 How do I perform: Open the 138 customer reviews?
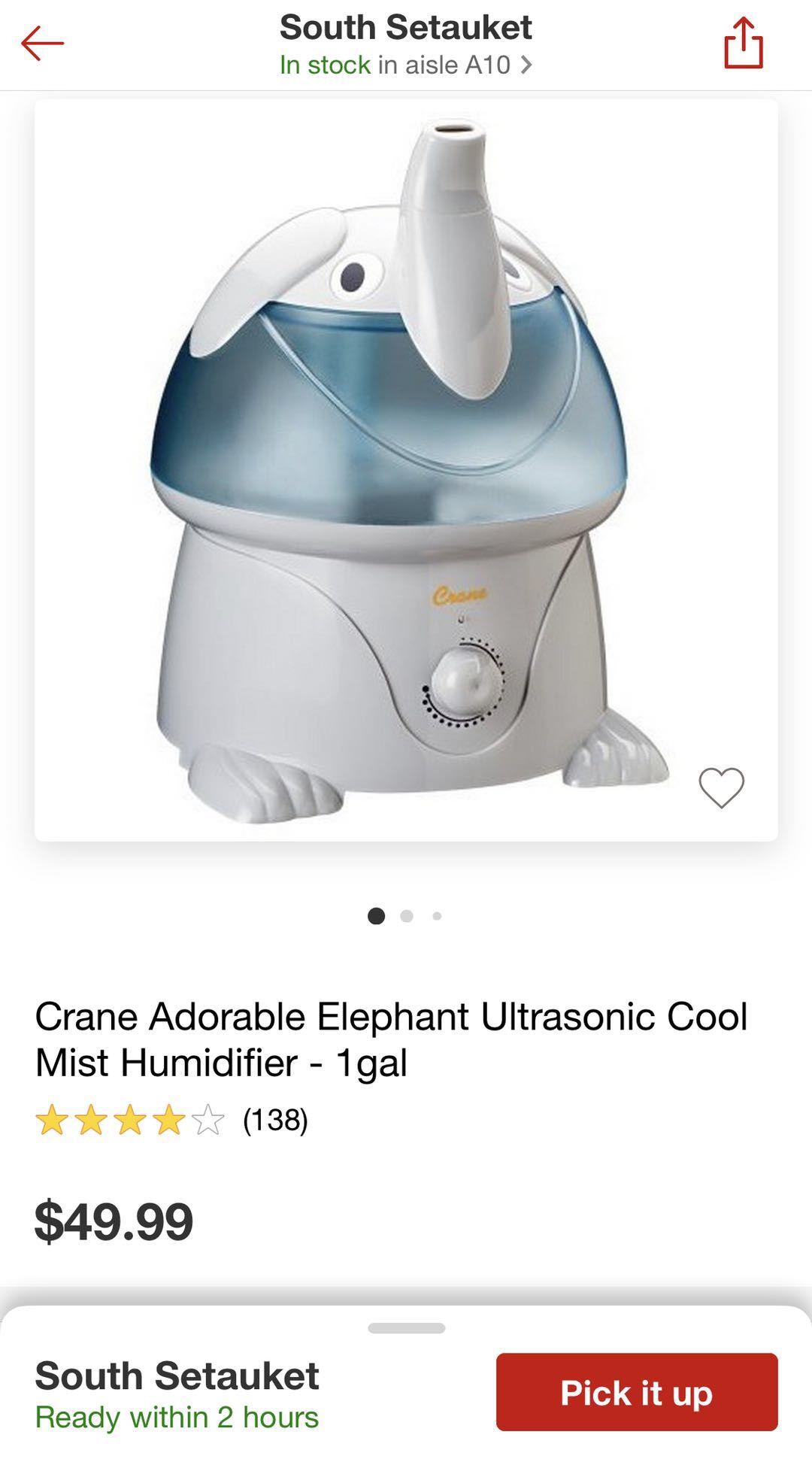tap(274, 1120)
